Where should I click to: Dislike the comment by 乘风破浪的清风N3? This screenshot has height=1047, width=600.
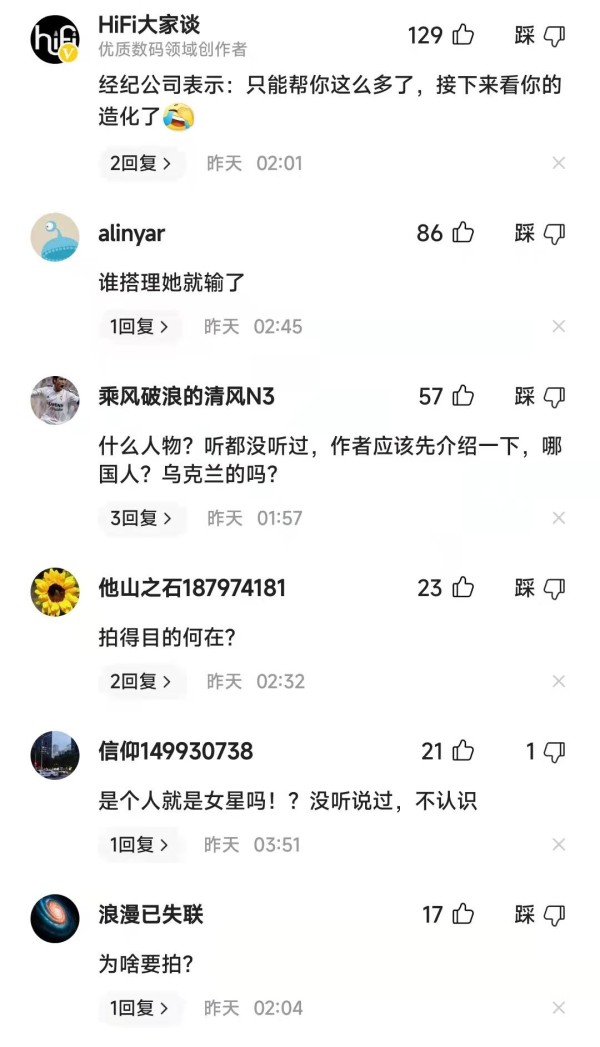pos(554,396)
